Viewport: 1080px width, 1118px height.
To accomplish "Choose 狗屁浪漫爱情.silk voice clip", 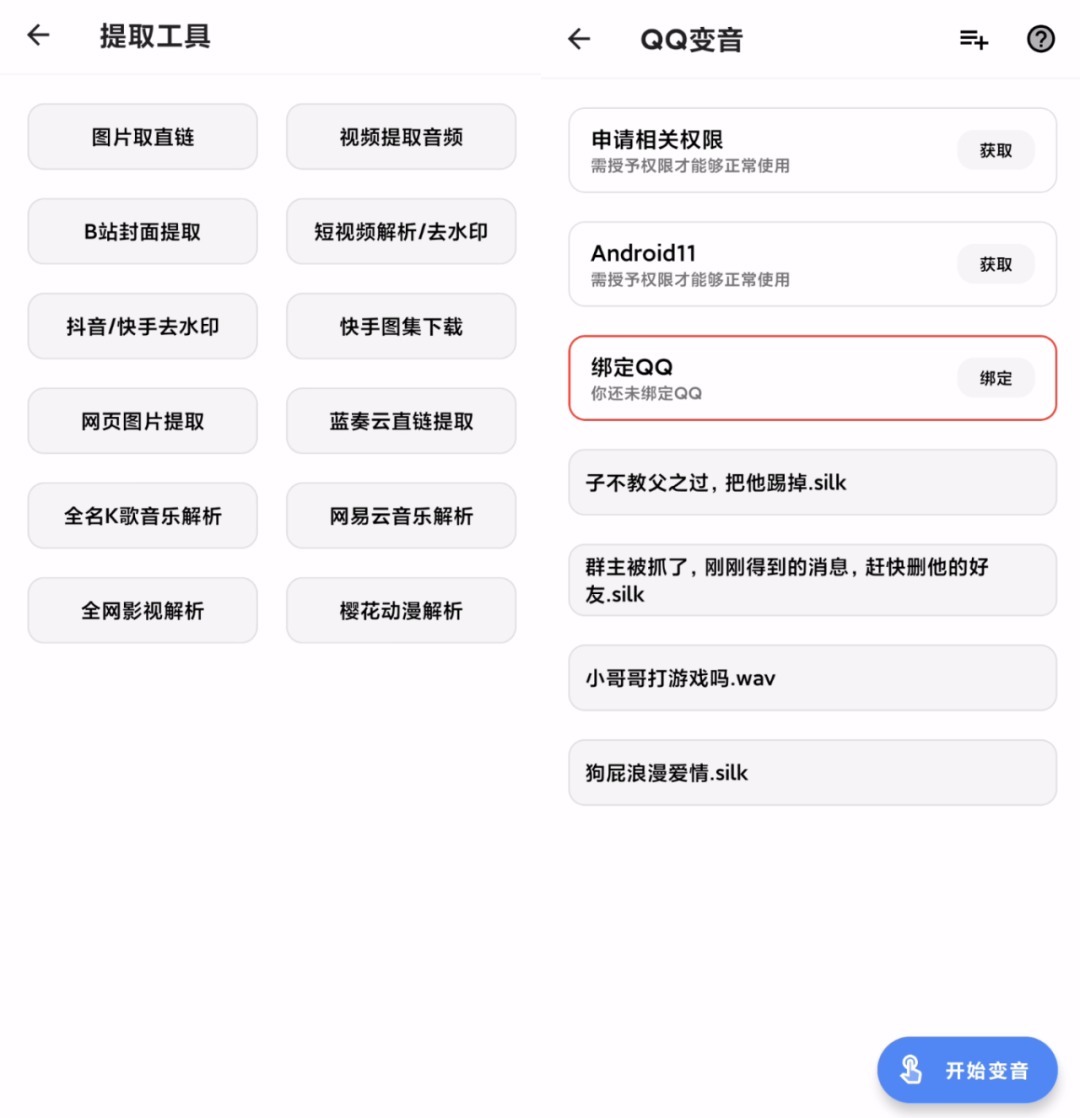I will point(812,773).
